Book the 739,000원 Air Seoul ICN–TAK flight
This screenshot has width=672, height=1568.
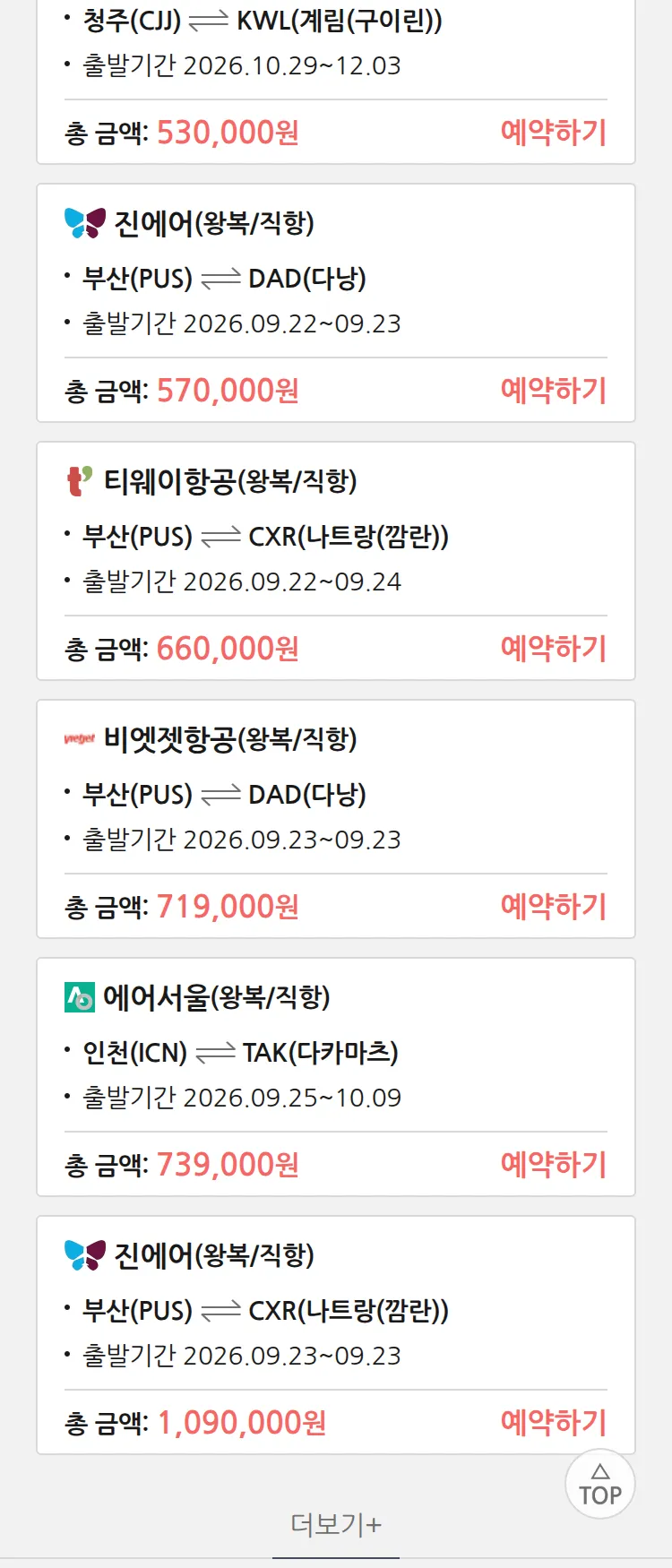(x=554, y=1165)
